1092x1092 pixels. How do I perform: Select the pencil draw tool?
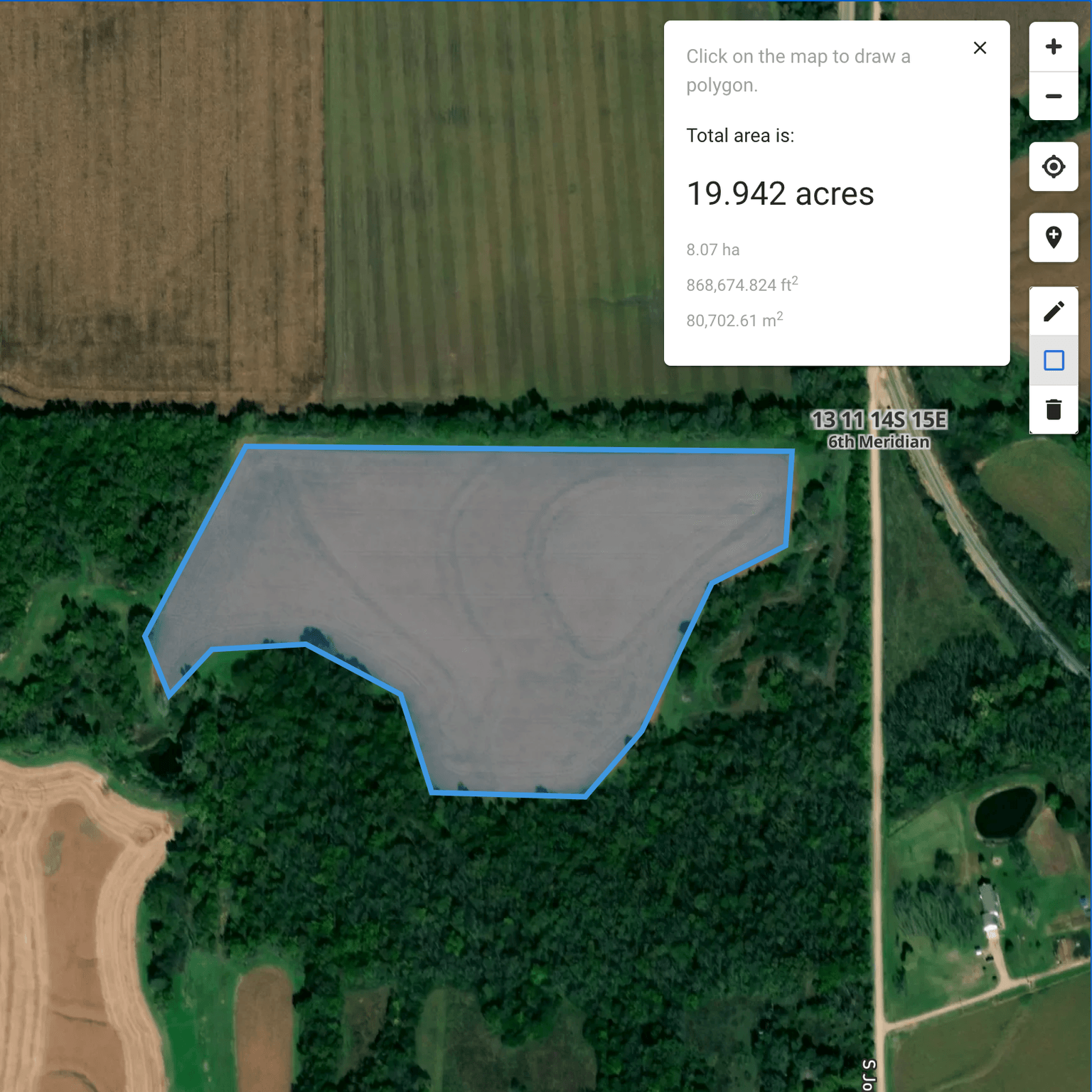point(1053,311)
